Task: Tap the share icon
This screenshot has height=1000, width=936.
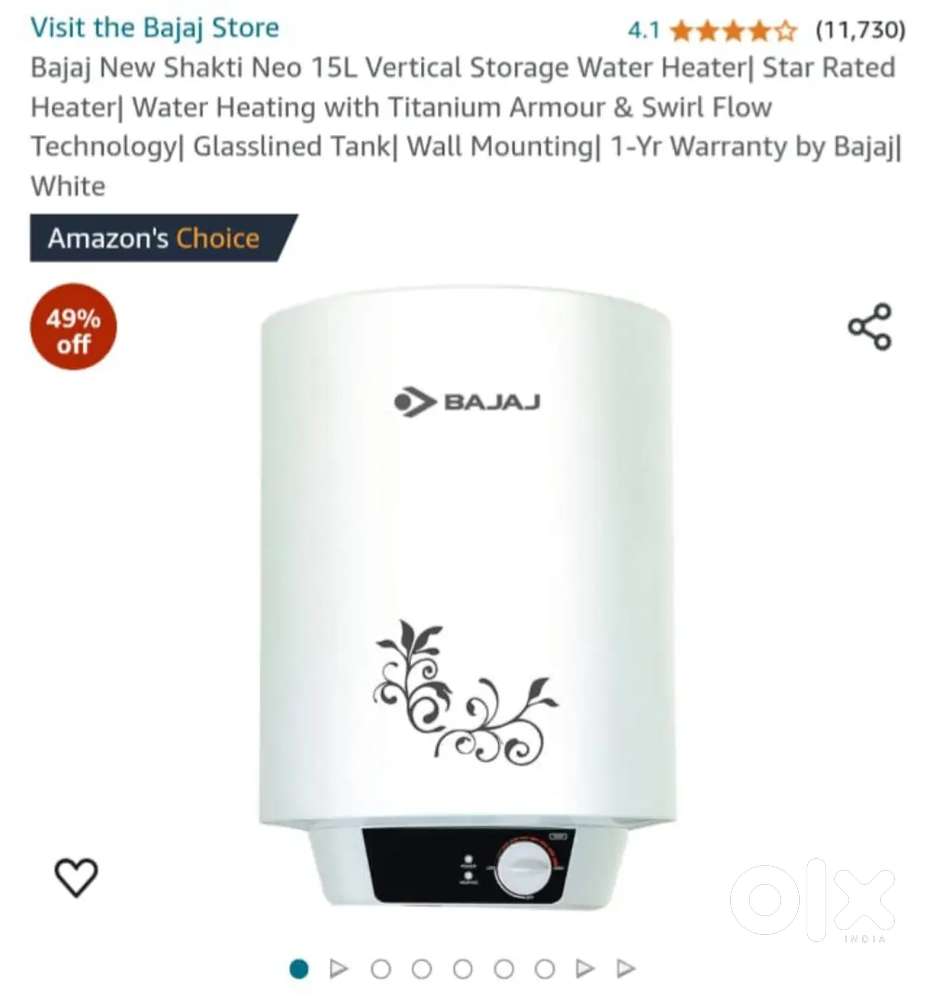Action: click(869, 325)
